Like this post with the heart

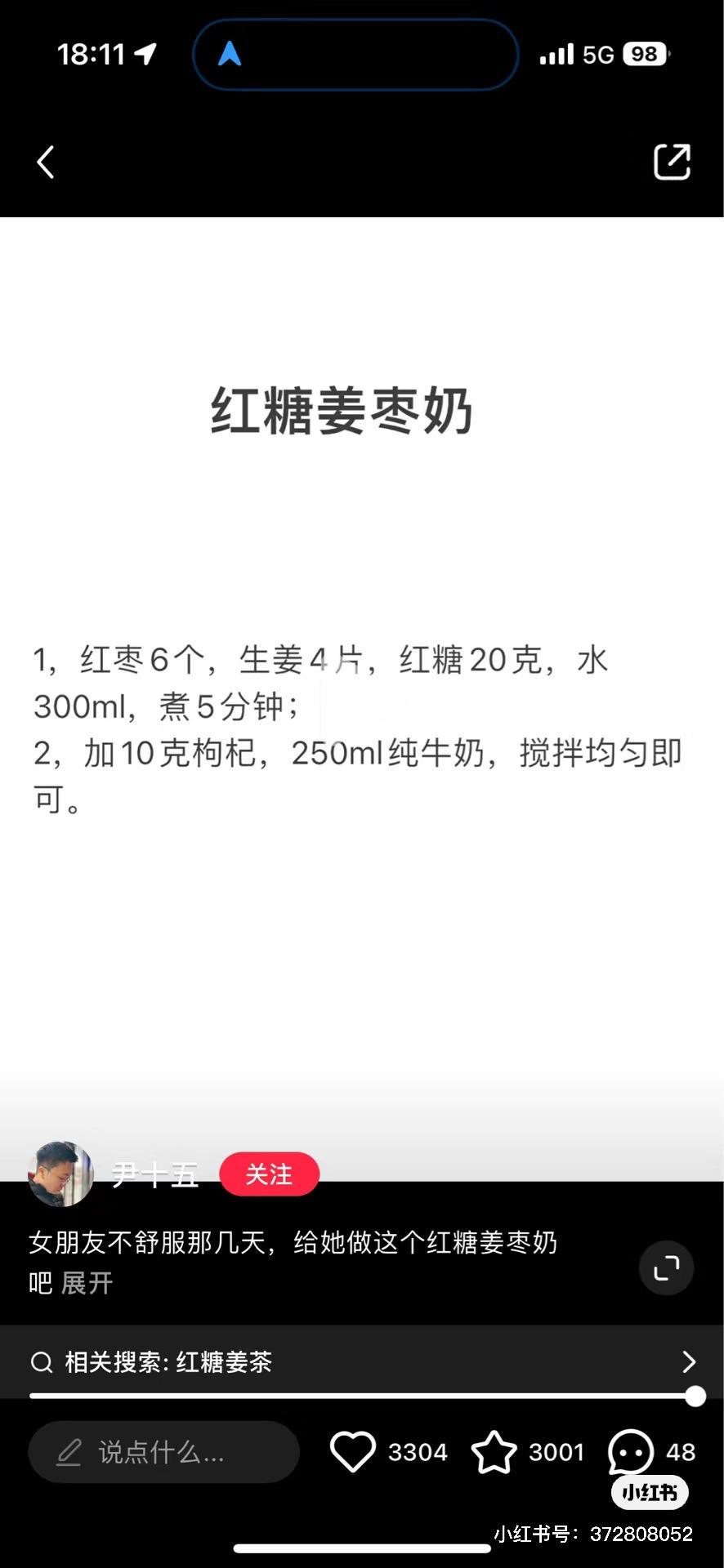tap(353, 1452)
